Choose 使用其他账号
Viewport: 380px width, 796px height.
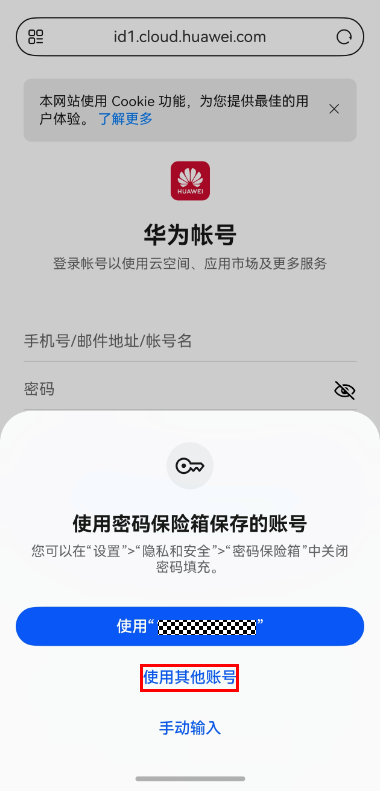tap(190, 677)
